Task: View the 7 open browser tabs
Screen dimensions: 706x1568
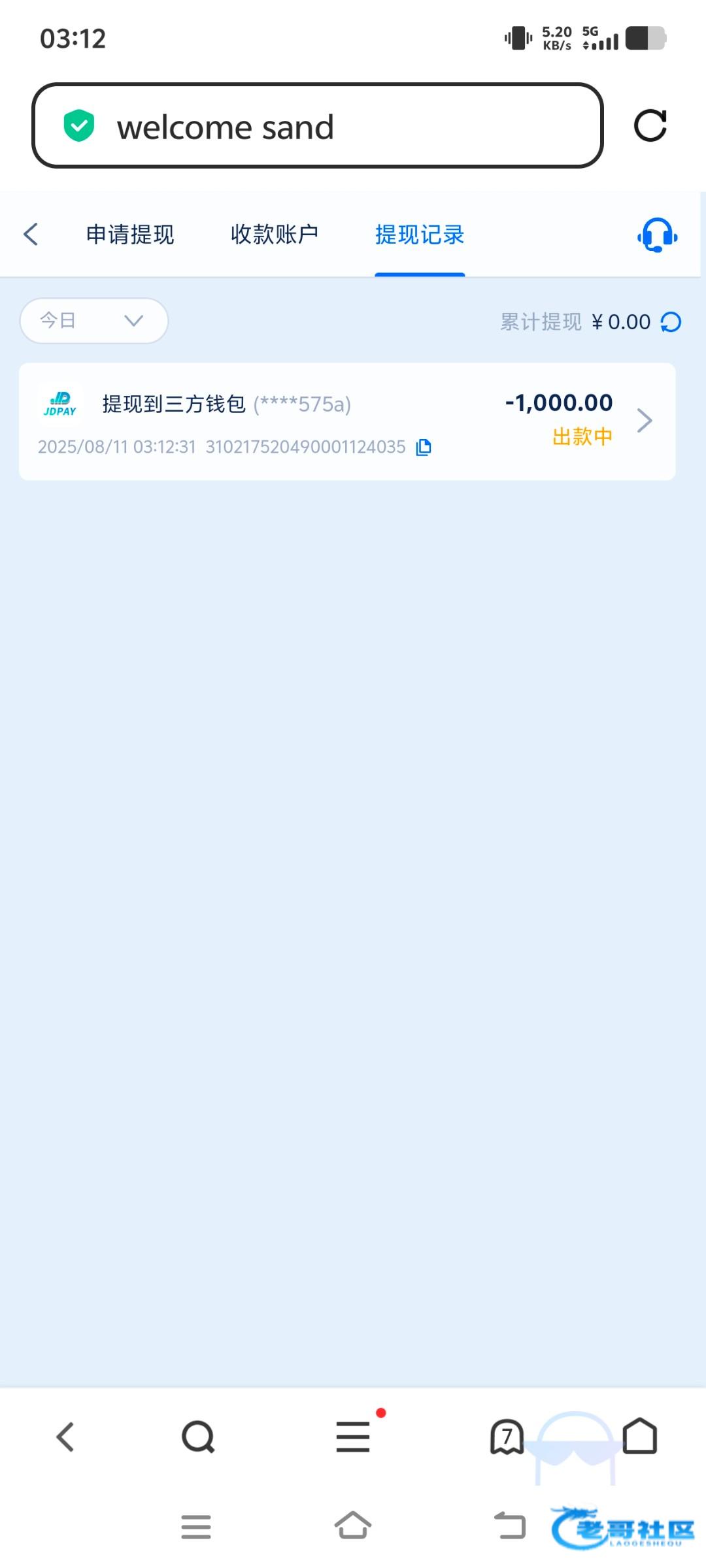Action: pos(507,1437)
